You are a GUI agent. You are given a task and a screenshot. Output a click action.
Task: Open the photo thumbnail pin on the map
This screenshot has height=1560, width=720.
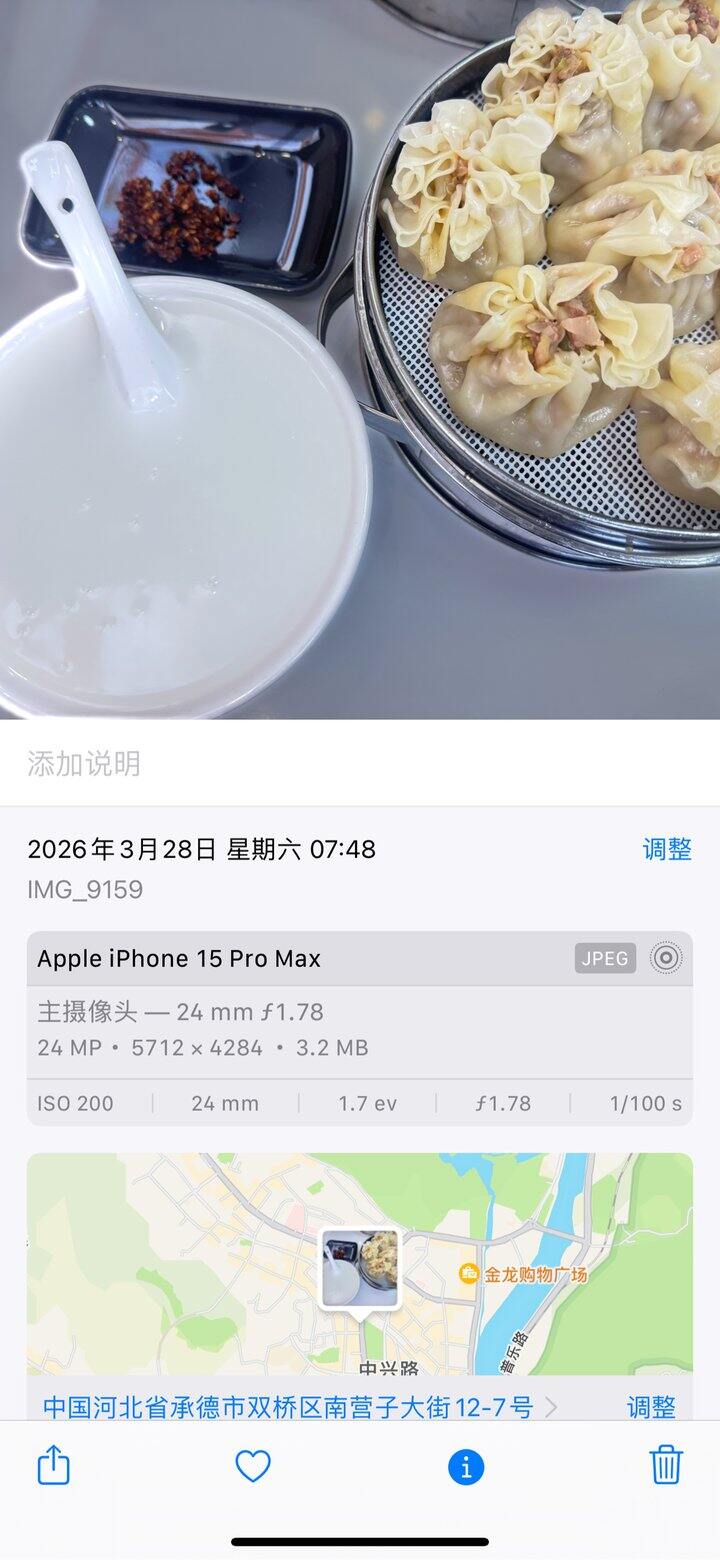(x=360, y=1269)
